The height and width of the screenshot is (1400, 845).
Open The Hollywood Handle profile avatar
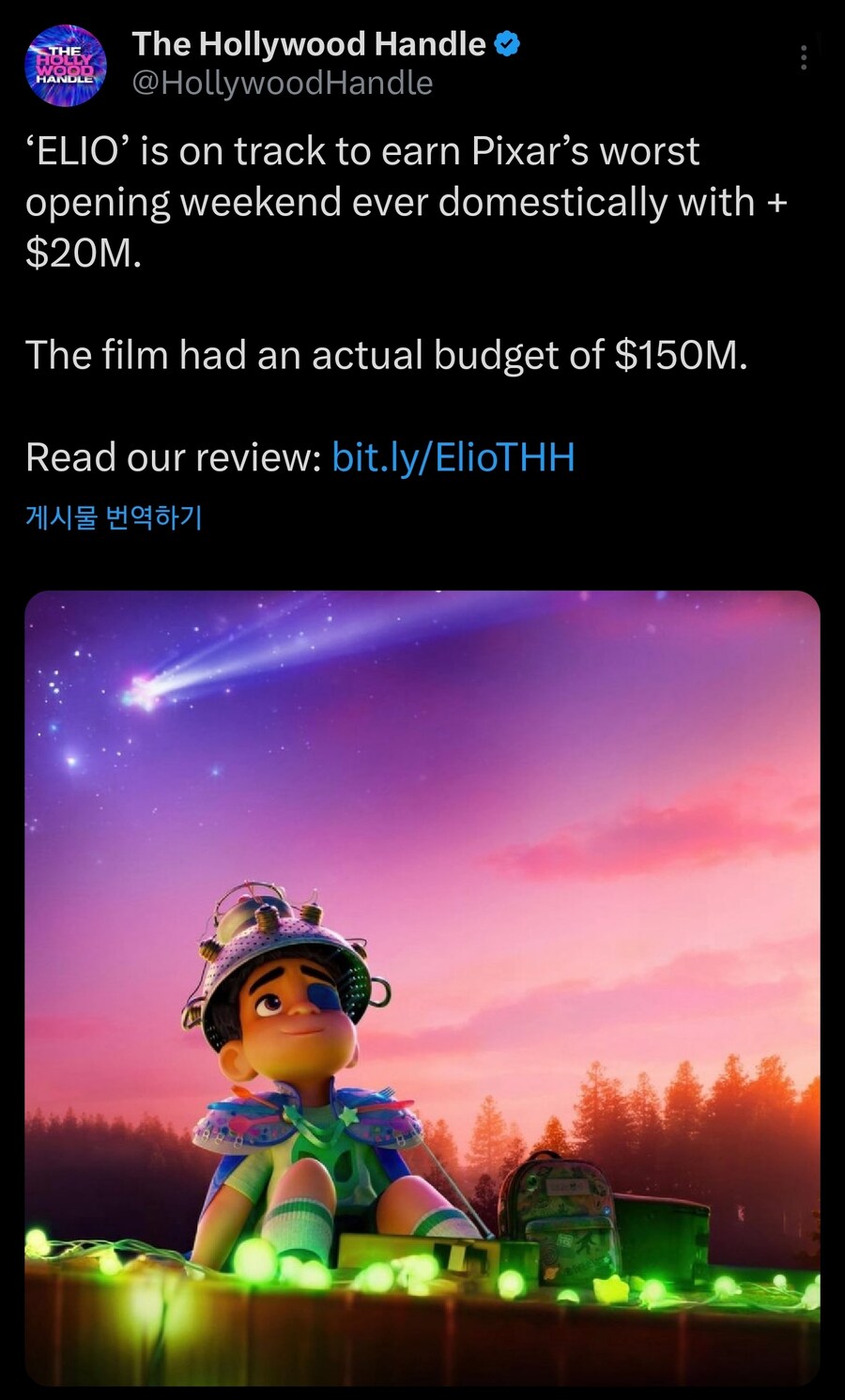[64, 65]
